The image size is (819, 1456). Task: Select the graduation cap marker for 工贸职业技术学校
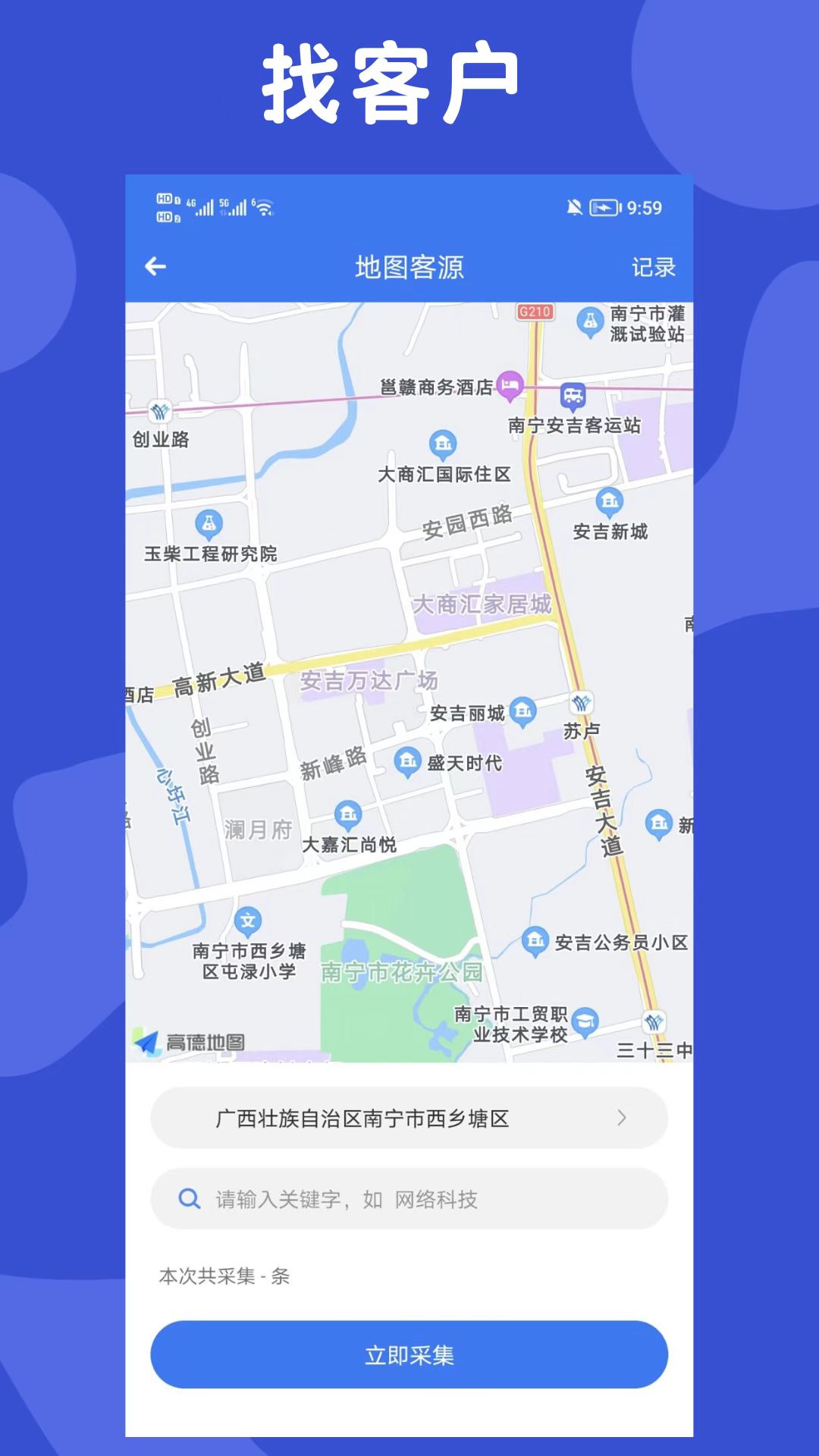pos(585,1020)
